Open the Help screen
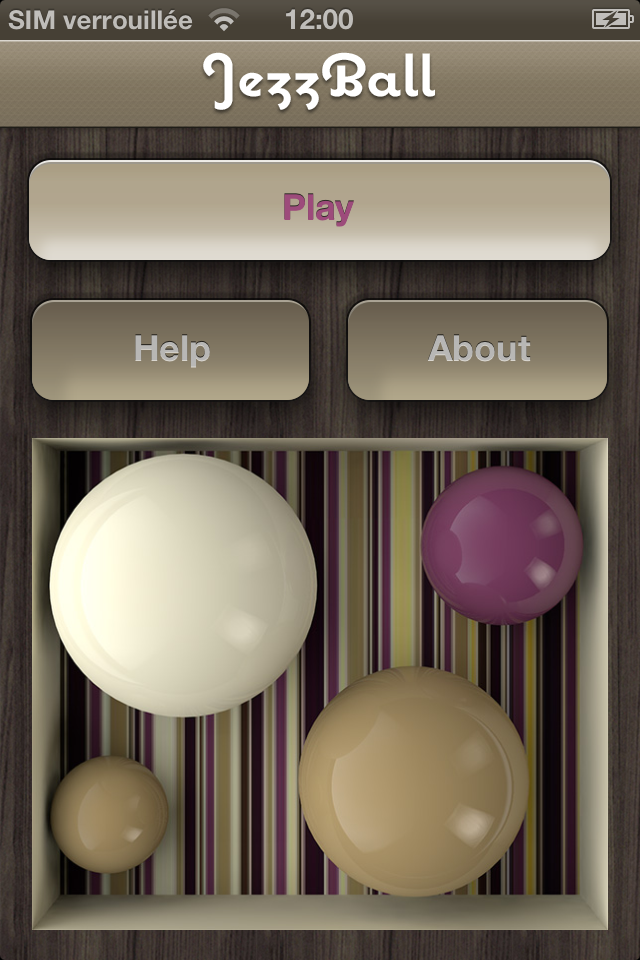This screenshot has width=640, height=960. [171, 350]
